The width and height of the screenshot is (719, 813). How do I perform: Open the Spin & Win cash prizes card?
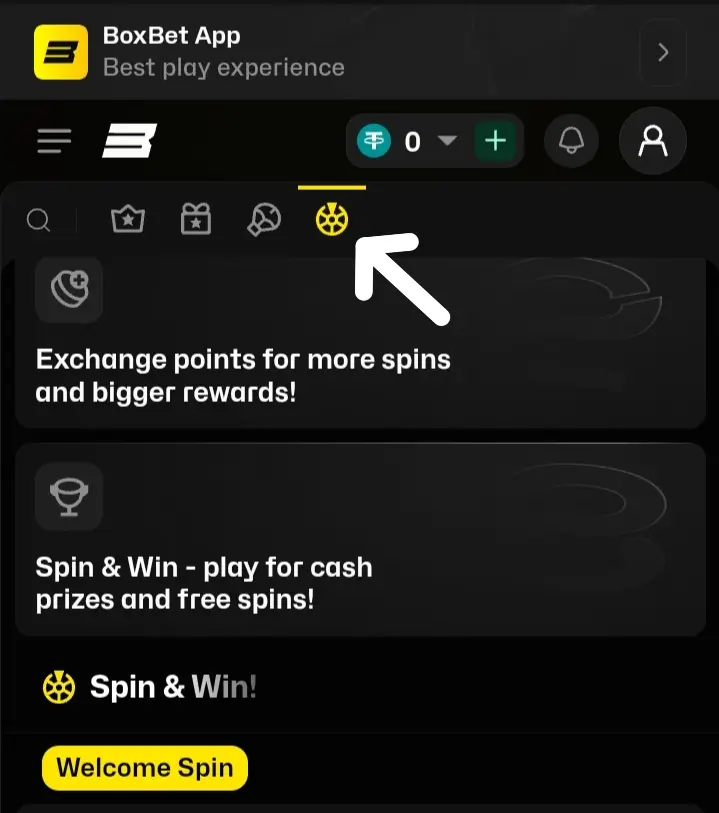pos(357,540)
